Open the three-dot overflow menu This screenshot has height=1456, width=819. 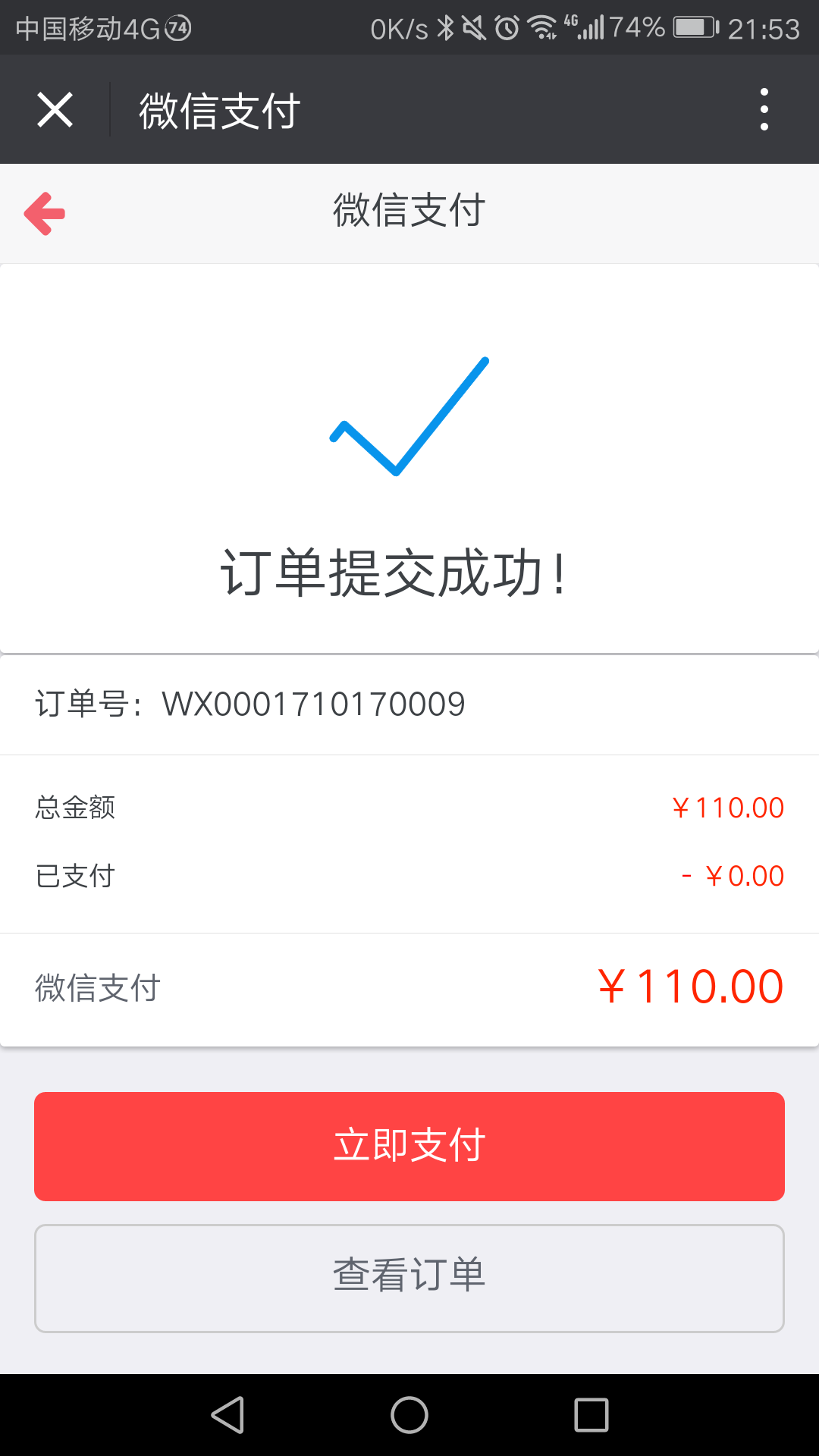[764, 110]
